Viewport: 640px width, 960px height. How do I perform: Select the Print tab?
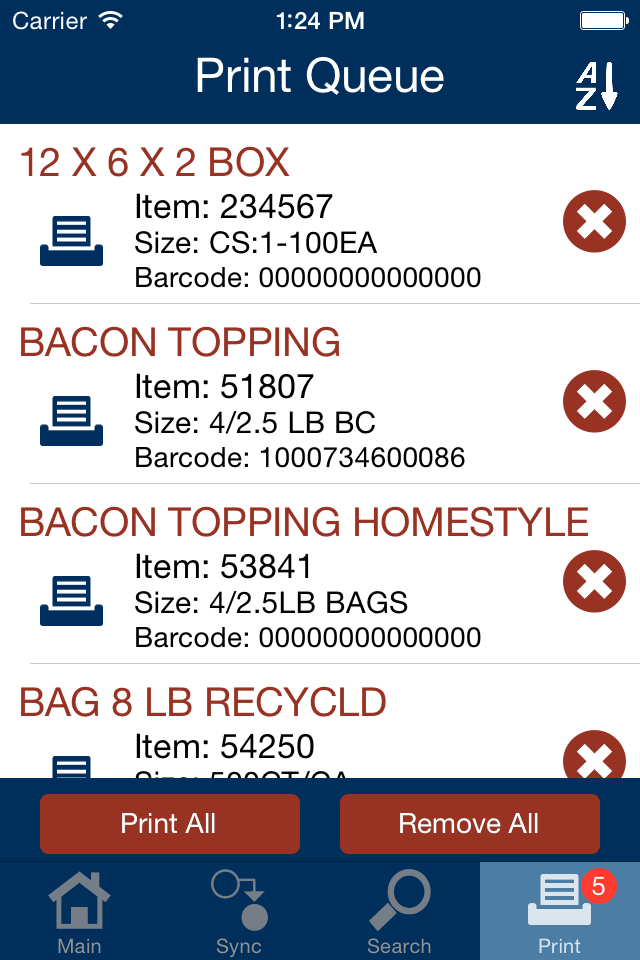pyautogui.click(x=559, y=911)
